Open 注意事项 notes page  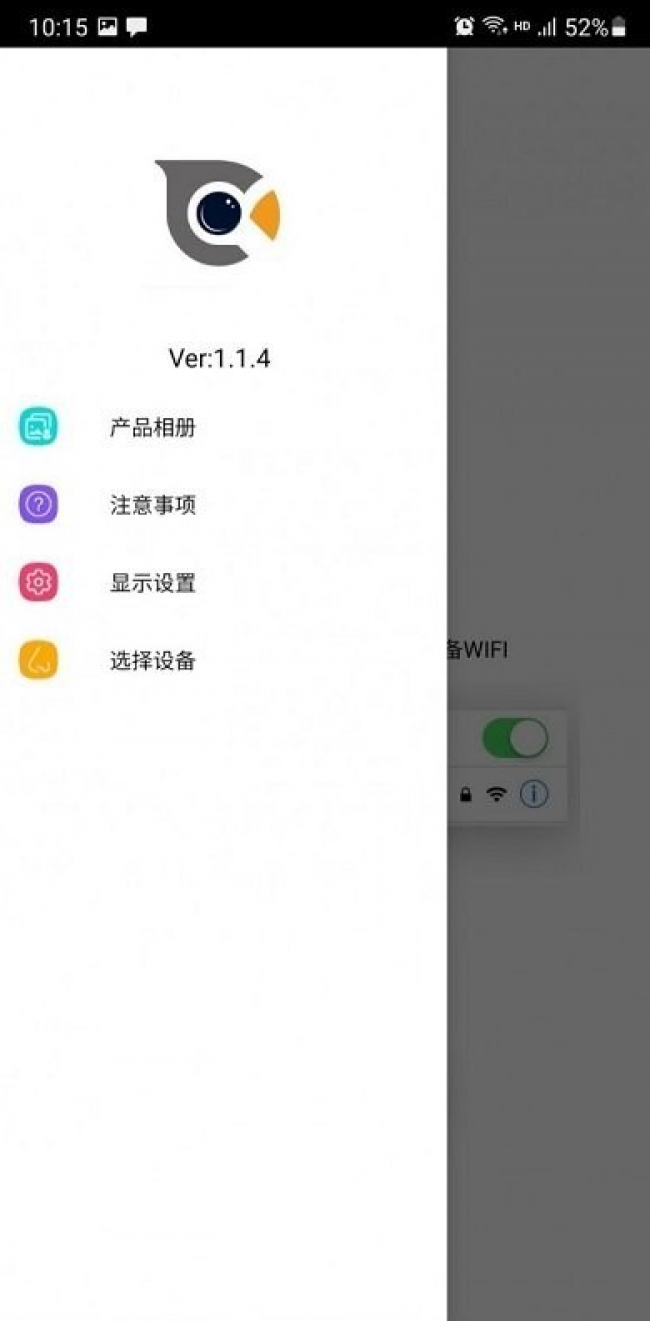223,505
